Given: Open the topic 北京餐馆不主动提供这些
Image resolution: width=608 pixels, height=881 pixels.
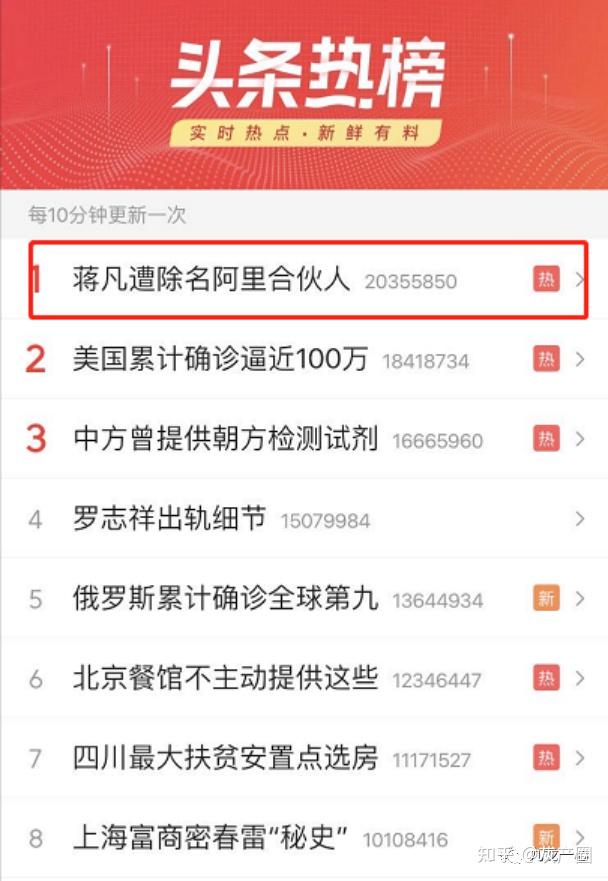Looking at the screenshot, I should click(226, 679).
